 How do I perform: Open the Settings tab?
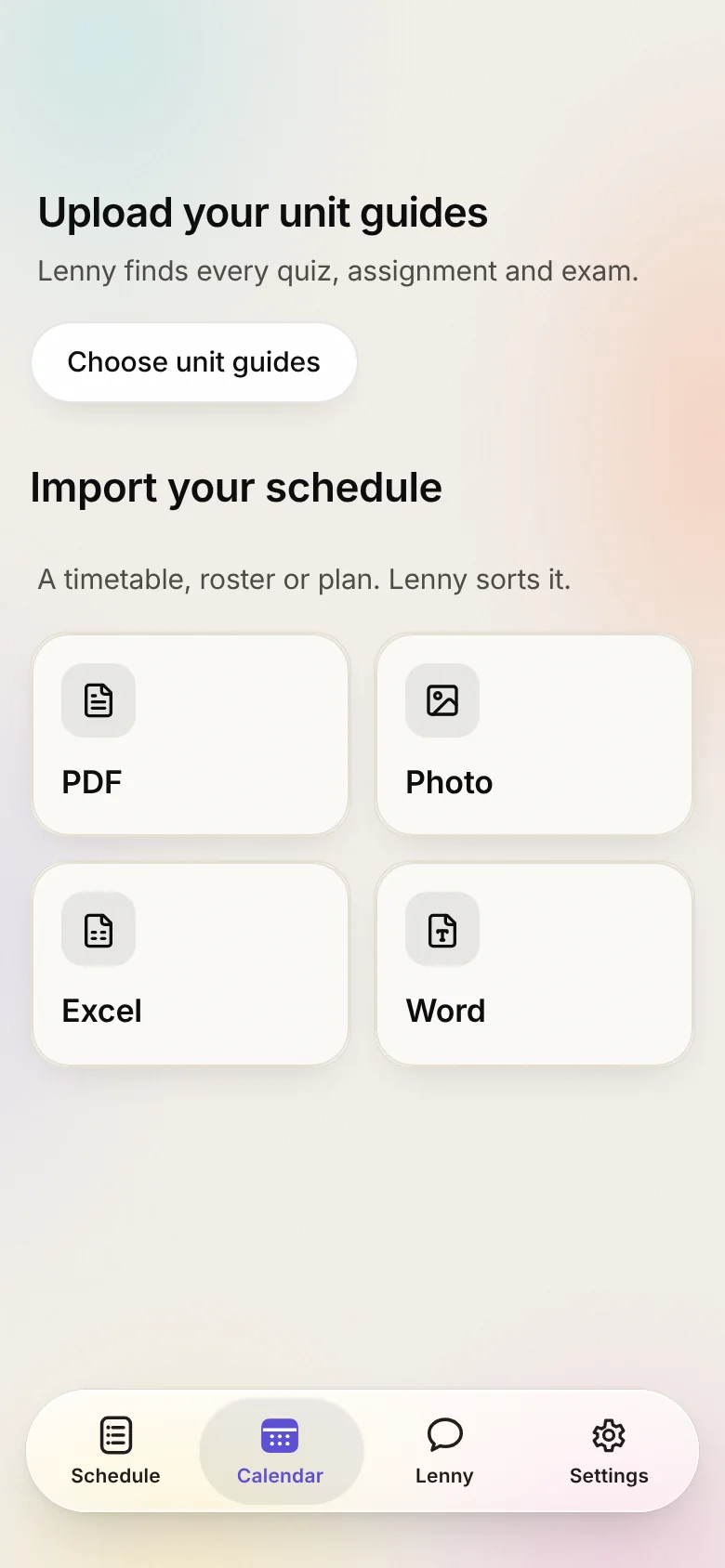[x=609, y=1451]
